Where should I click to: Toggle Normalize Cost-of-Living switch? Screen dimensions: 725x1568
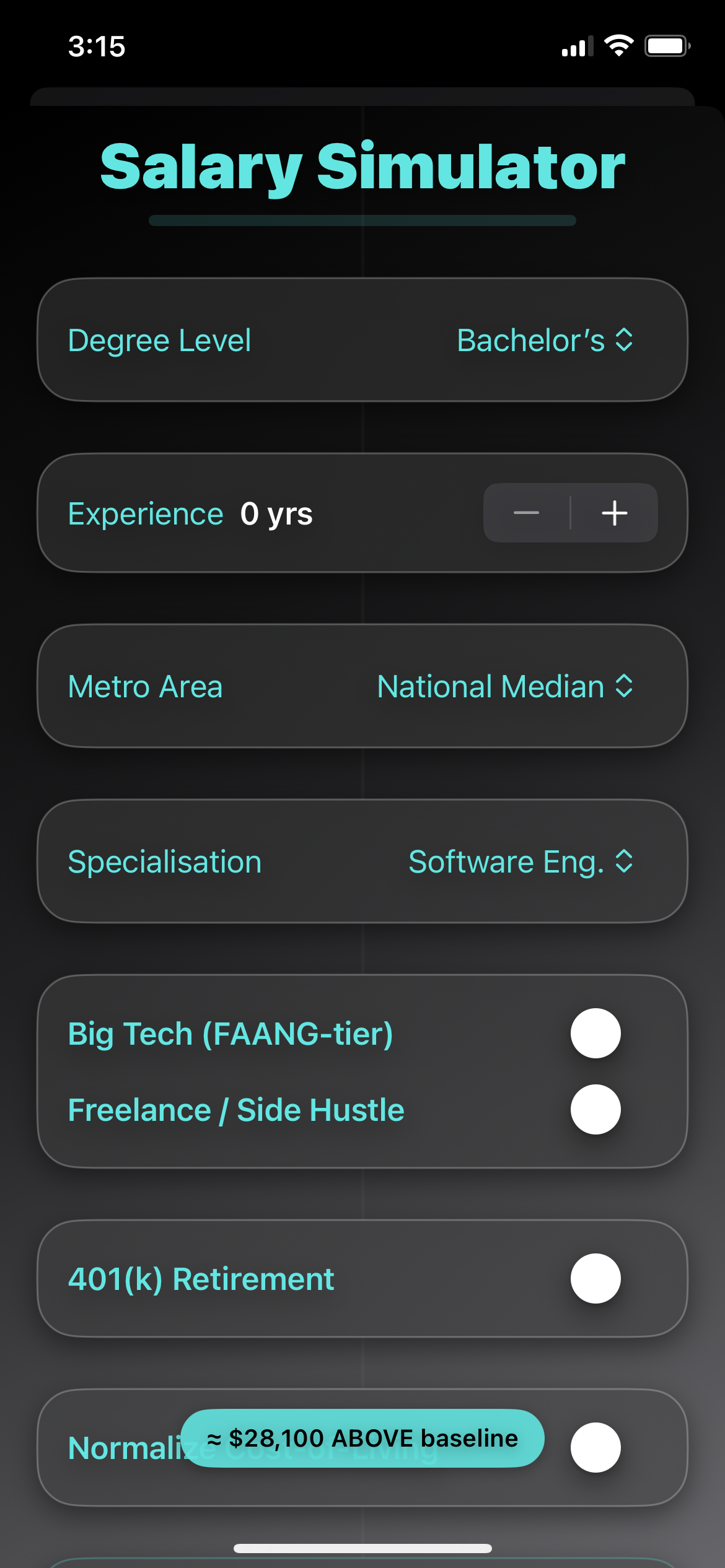[595, 1448]
